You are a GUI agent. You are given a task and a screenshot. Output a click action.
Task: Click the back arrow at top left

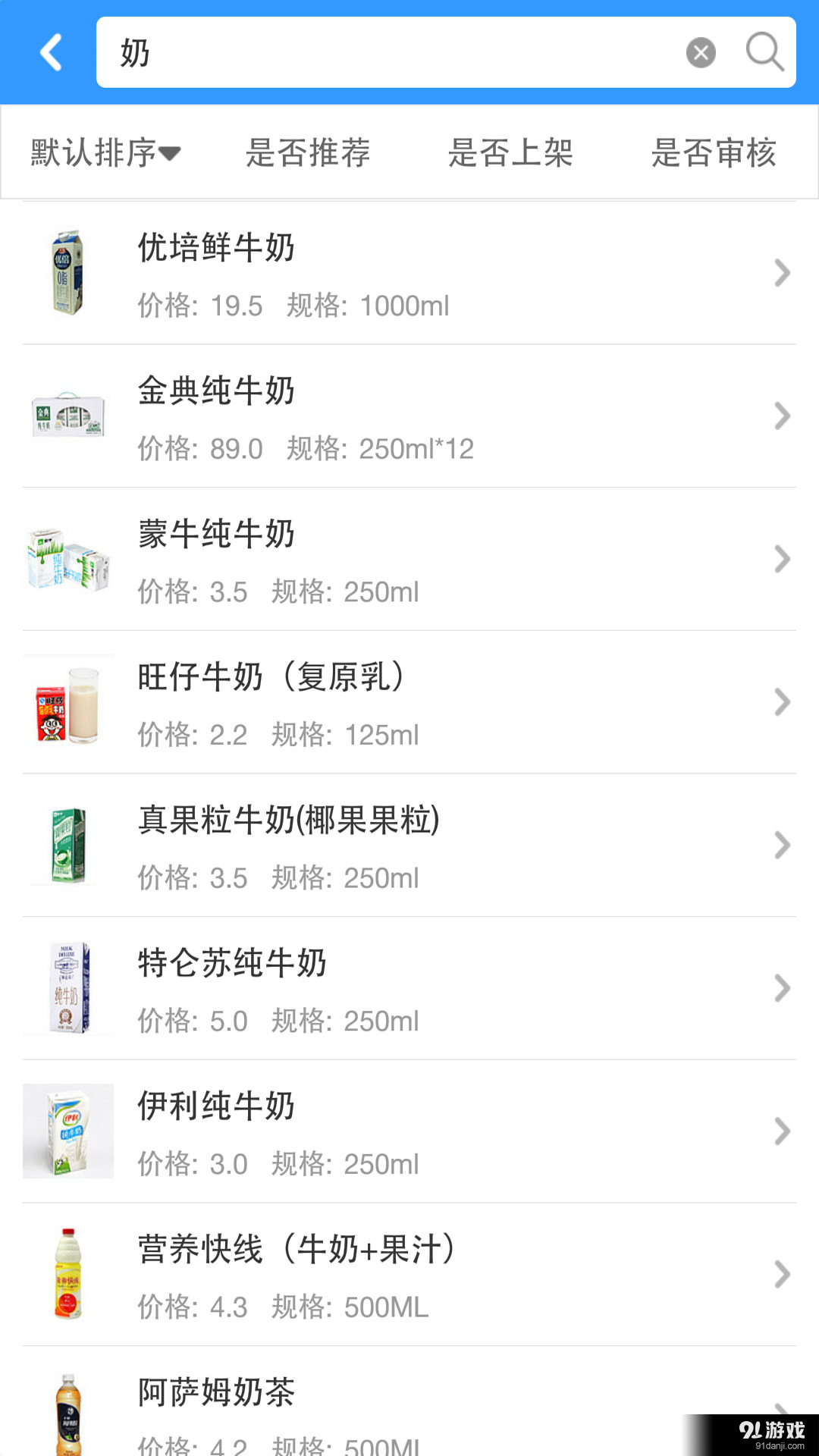[x=50, y=53]
